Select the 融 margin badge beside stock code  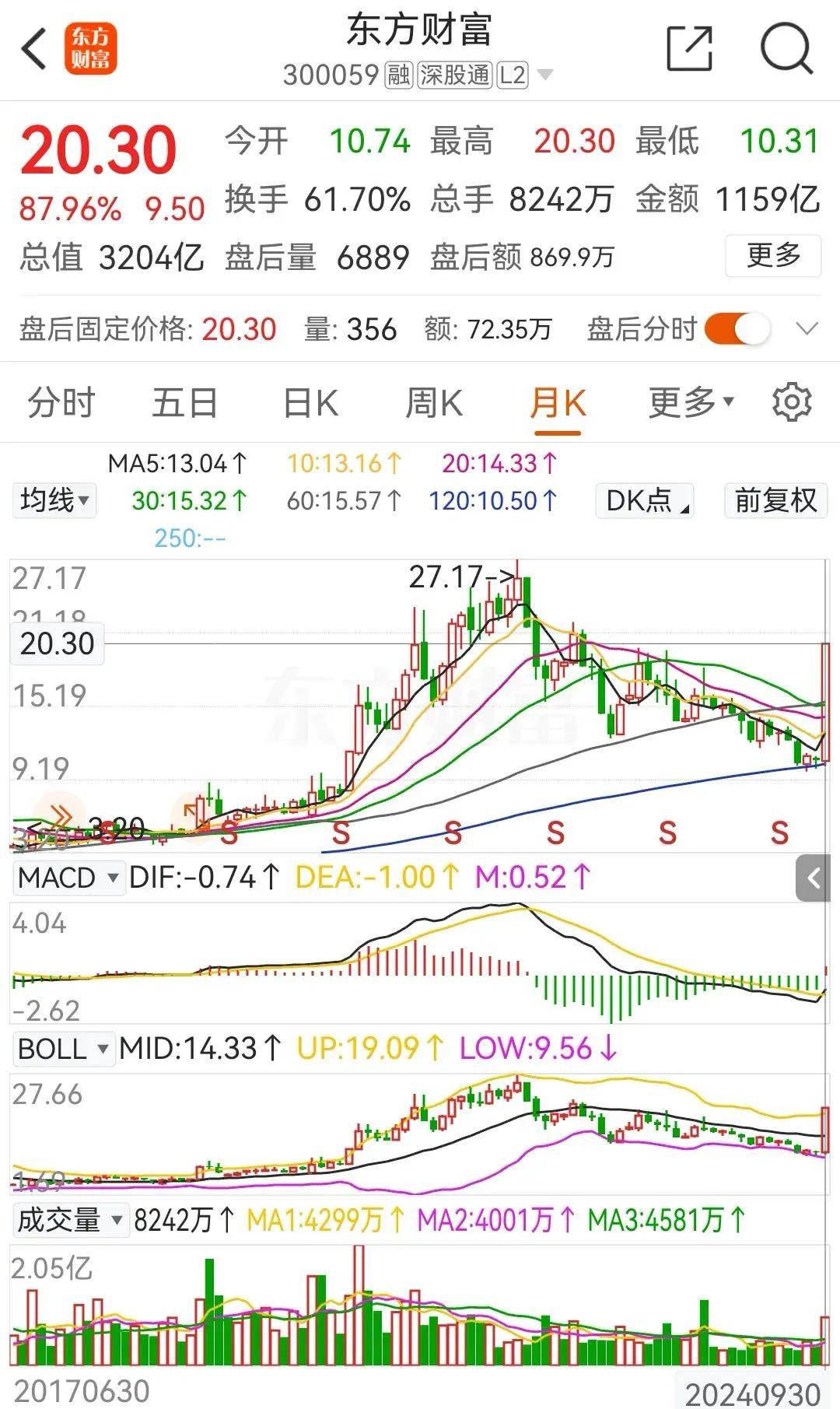397,75
